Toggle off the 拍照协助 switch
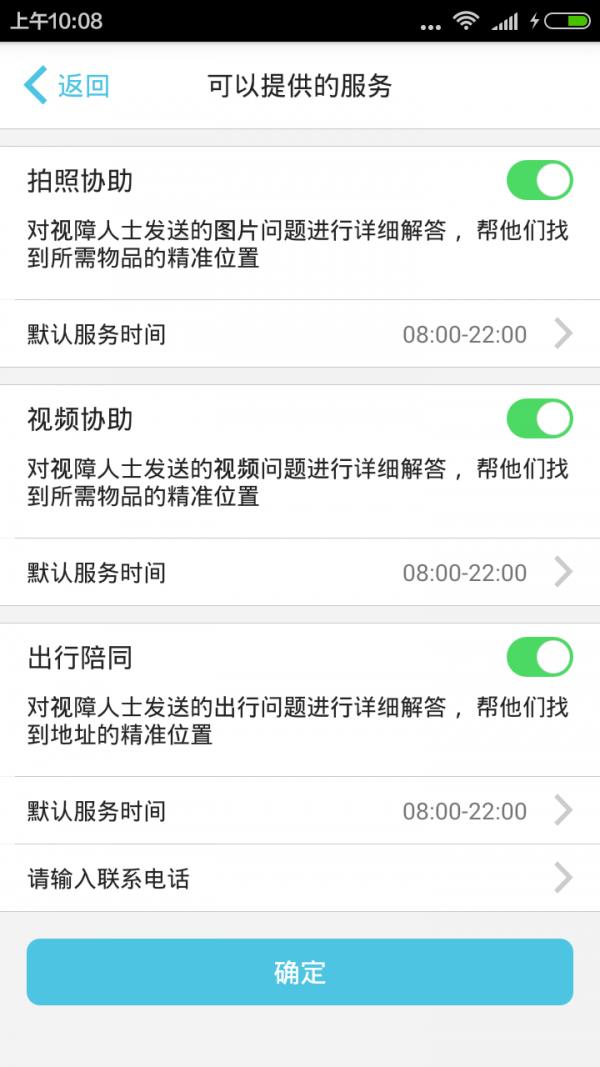This screenshot has width=600, height=1067. pos(539,180)
